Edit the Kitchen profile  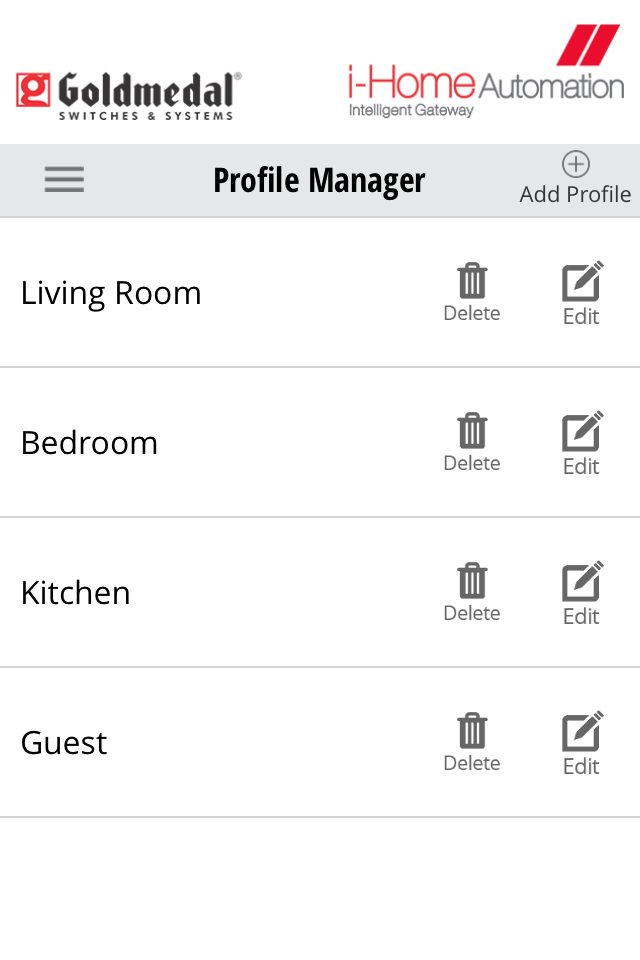581,593
